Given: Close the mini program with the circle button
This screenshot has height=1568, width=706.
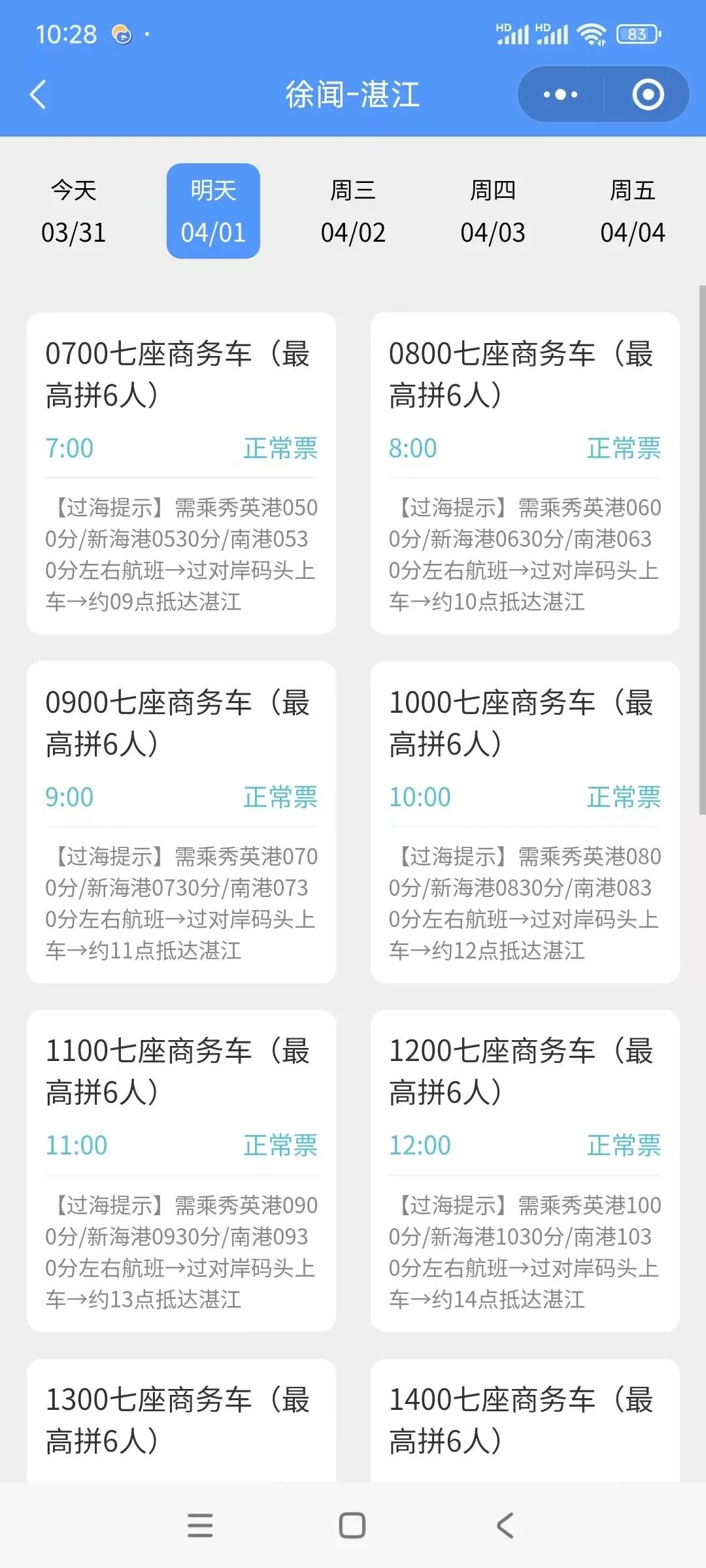Looking at the screenshot, I should [648, 95].
